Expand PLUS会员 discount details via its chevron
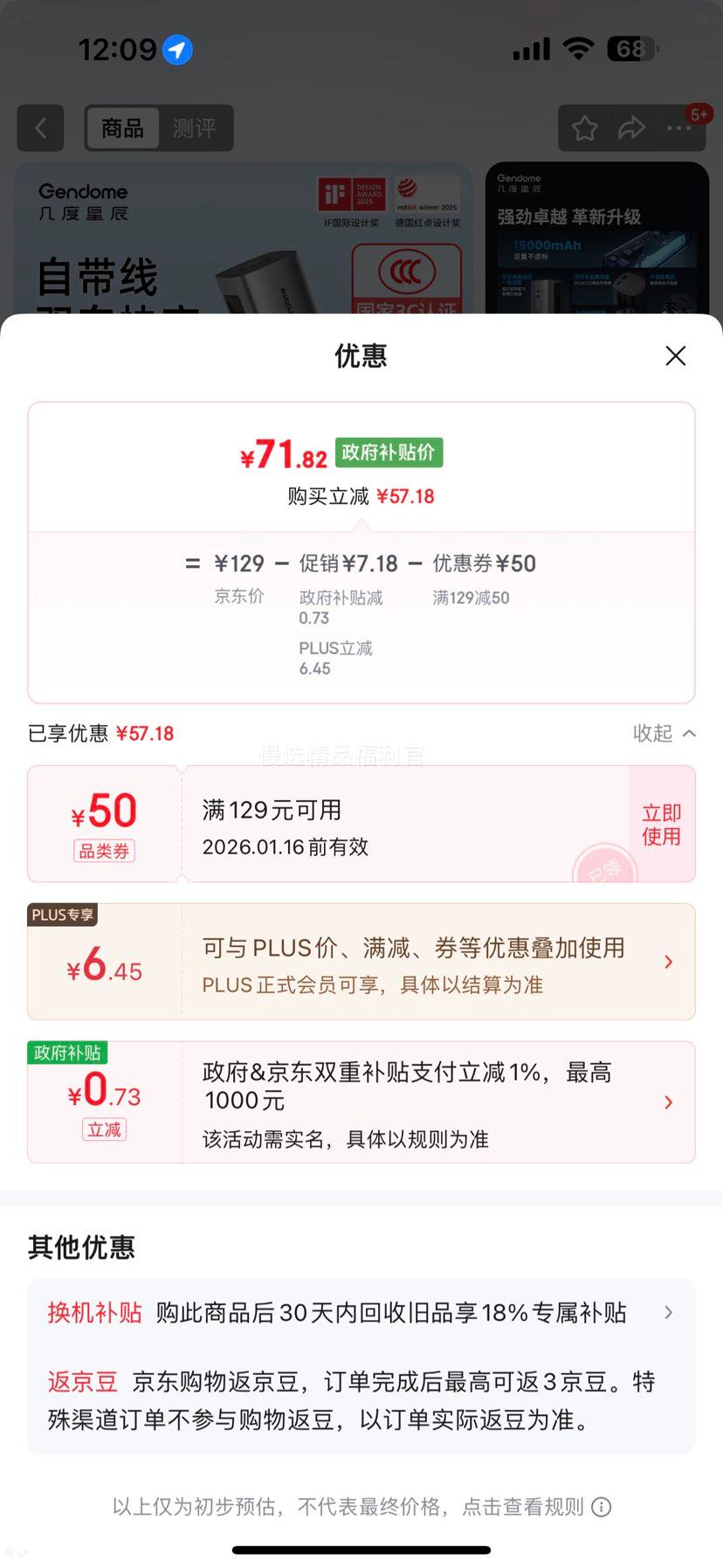 [x=669, y=961]
